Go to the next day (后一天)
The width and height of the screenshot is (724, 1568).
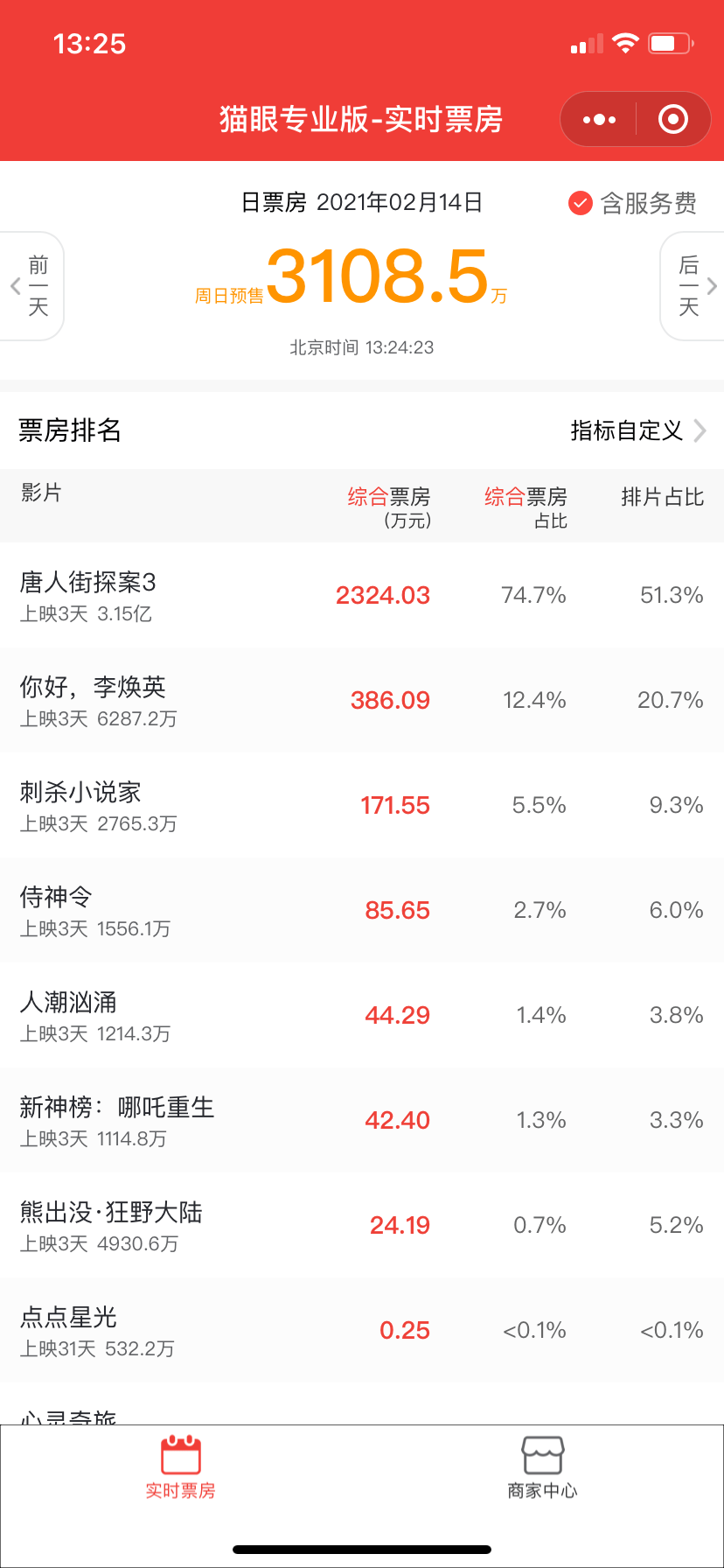(x=693, y=286)
